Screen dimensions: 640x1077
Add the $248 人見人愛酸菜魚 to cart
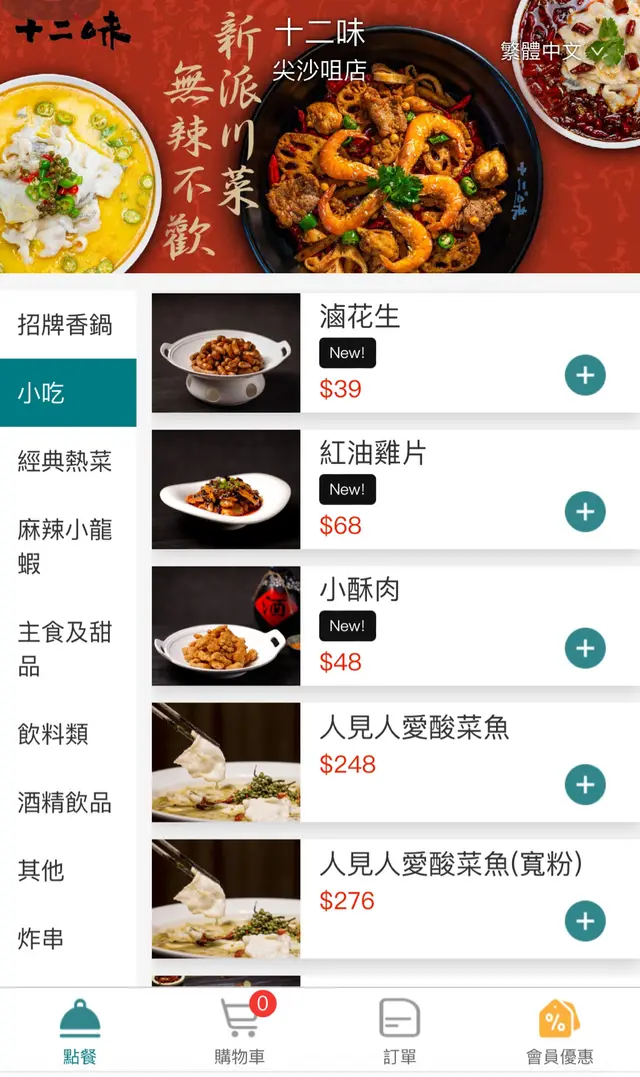click(x=585, y=785)
